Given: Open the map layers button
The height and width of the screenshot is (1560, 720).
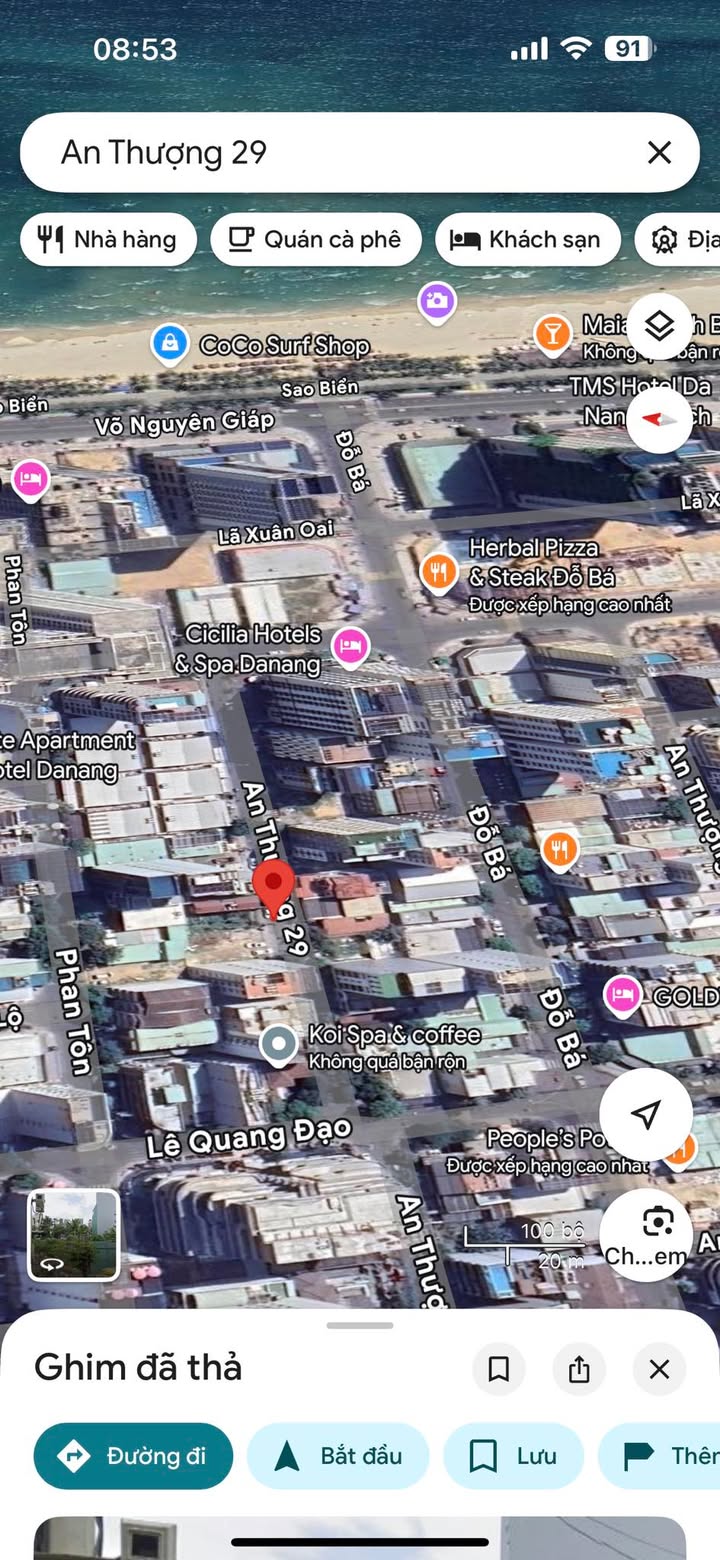Looking at the screenshot, I should (x=659, y=326).
